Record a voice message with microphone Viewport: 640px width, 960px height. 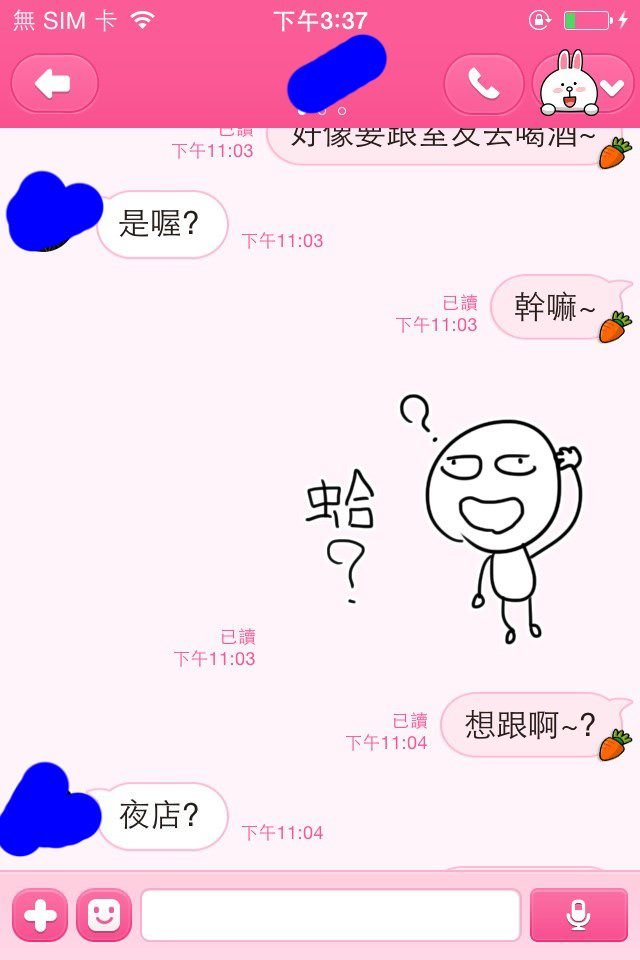tap(579, 915)
